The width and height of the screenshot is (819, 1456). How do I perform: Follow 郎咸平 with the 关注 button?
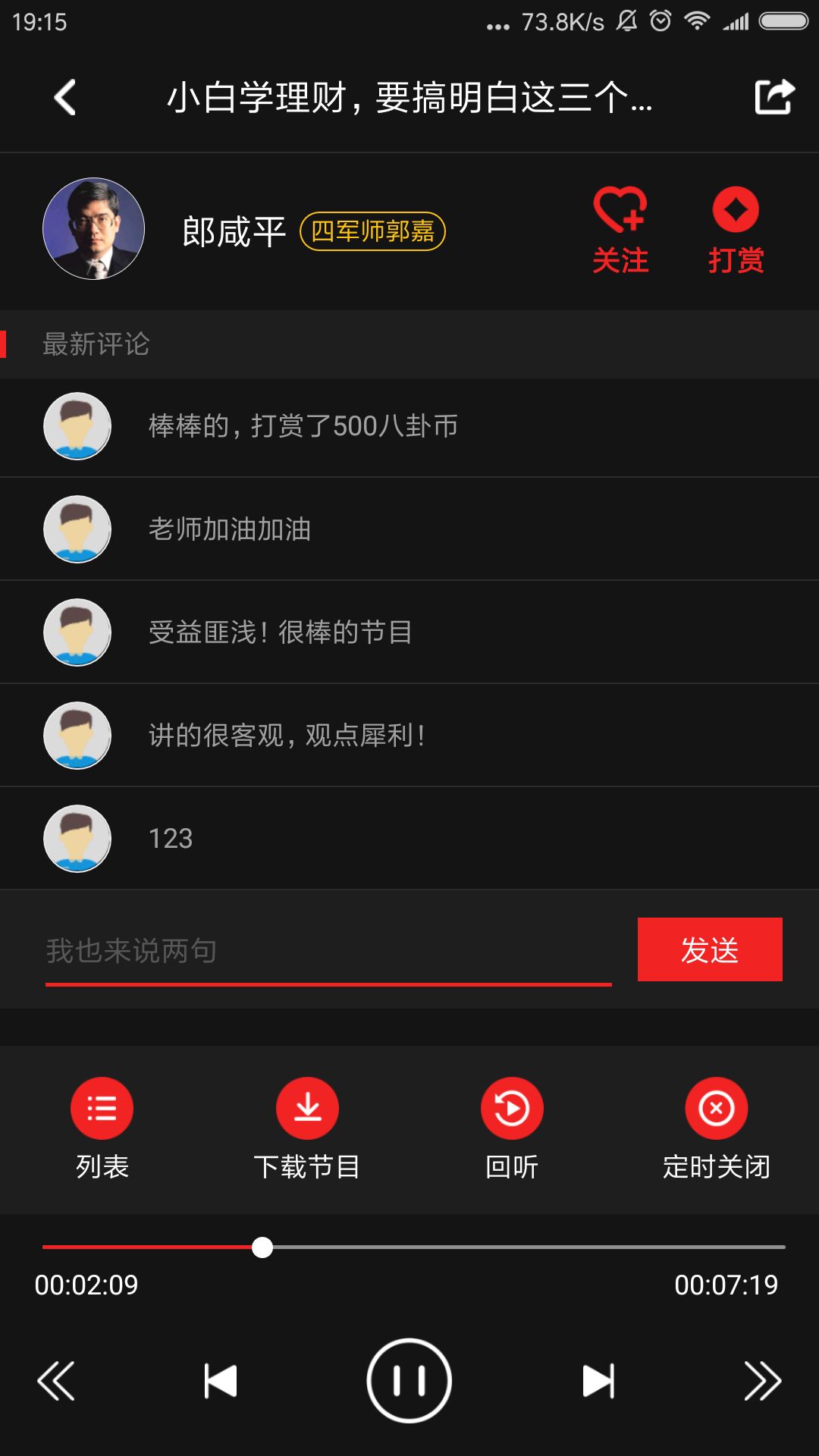pos(620,229)
